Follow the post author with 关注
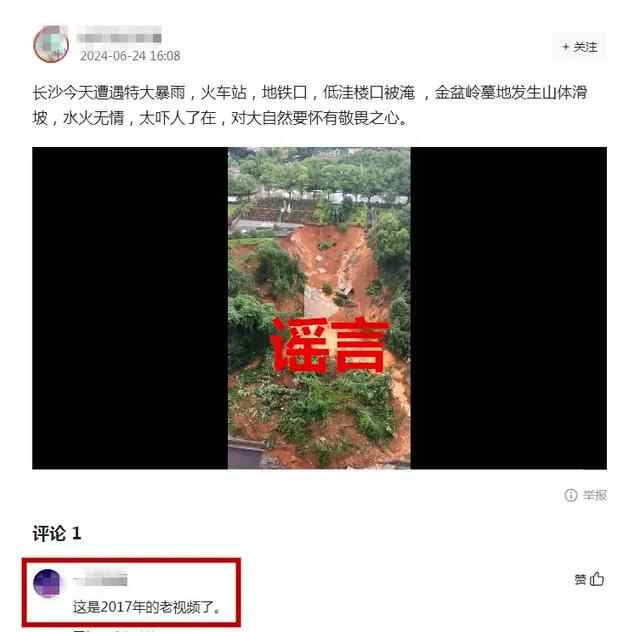Screen dimensions: 640x632 [580, 47]
